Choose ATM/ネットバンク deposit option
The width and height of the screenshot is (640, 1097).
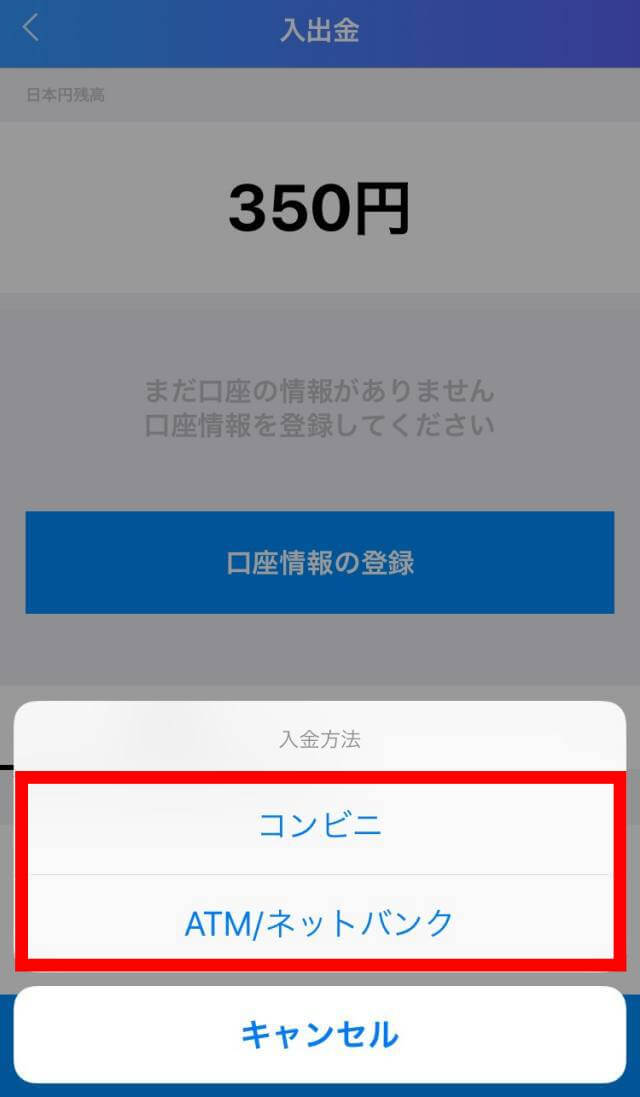320,923
